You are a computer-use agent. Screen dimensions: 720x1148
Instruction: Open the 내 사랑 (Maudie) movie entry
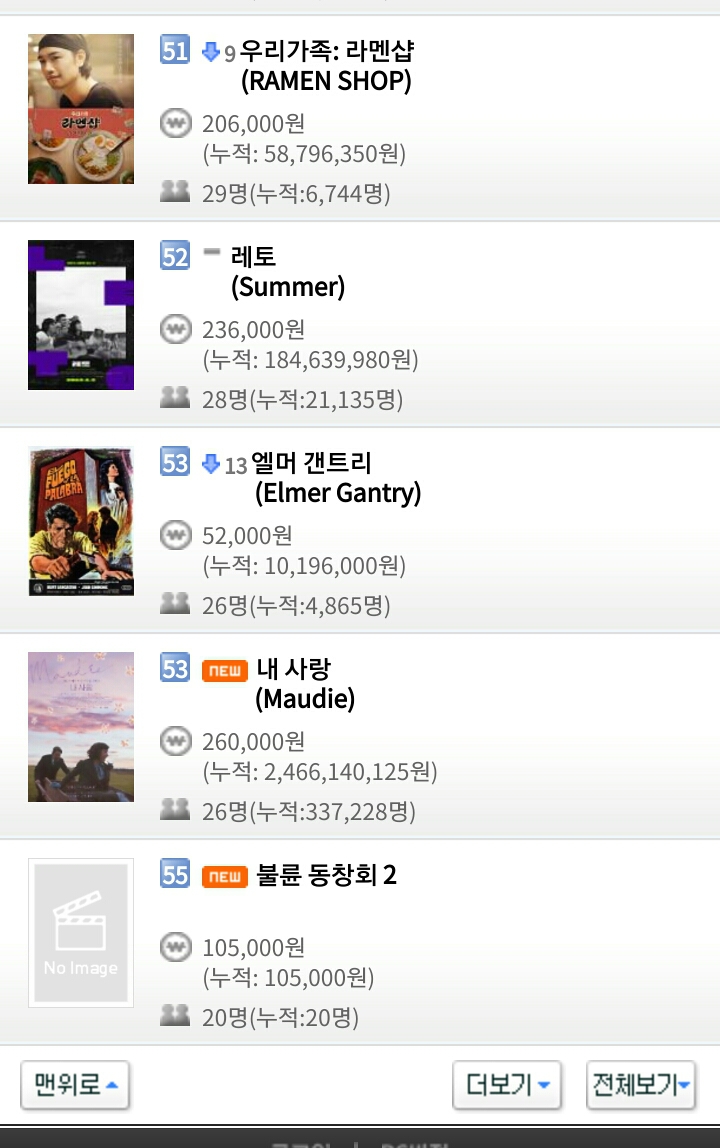click(x=305, y=684)
